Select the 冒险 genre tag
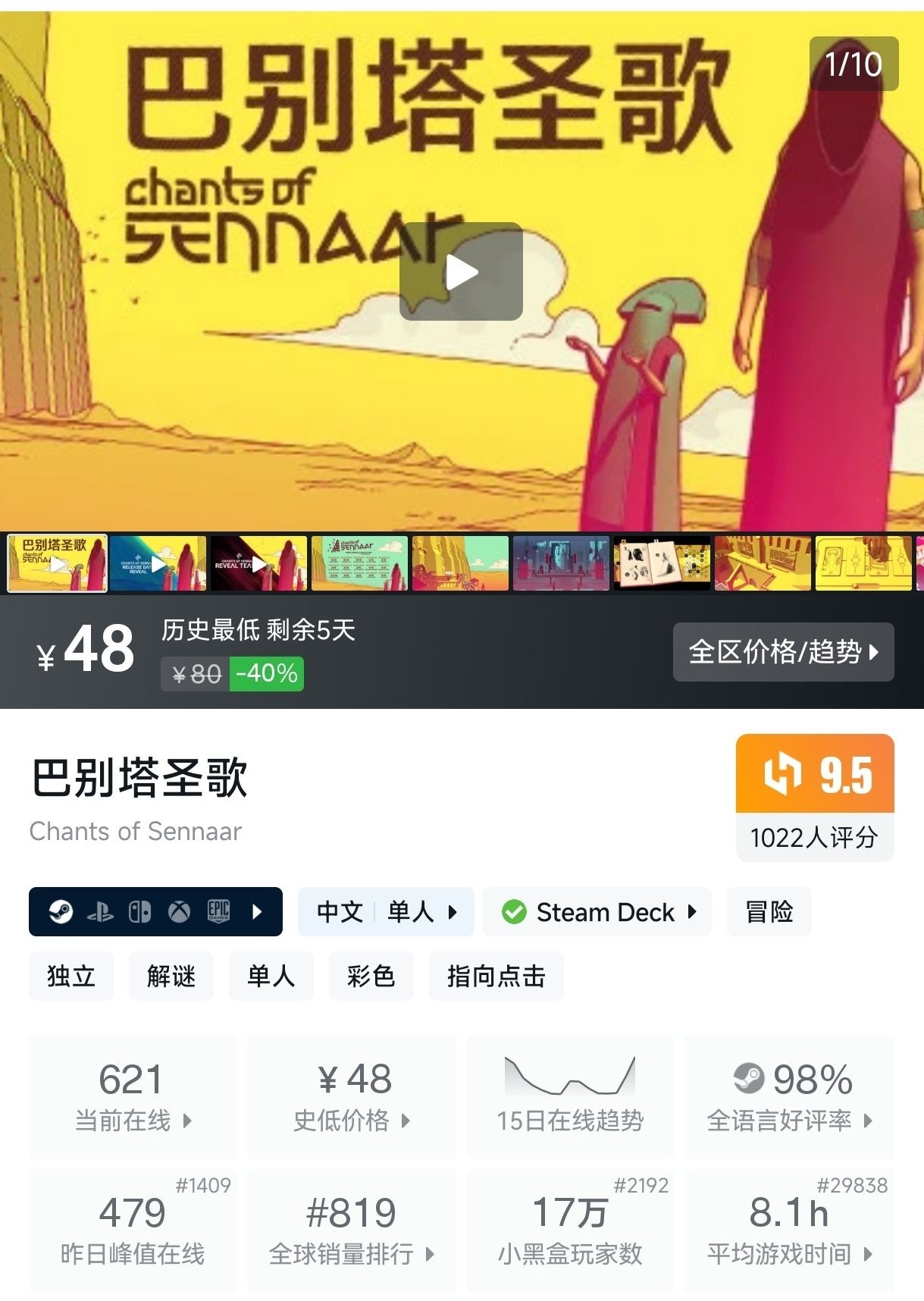This screenshot has width=924, height=1301. (x=769, y=911)
